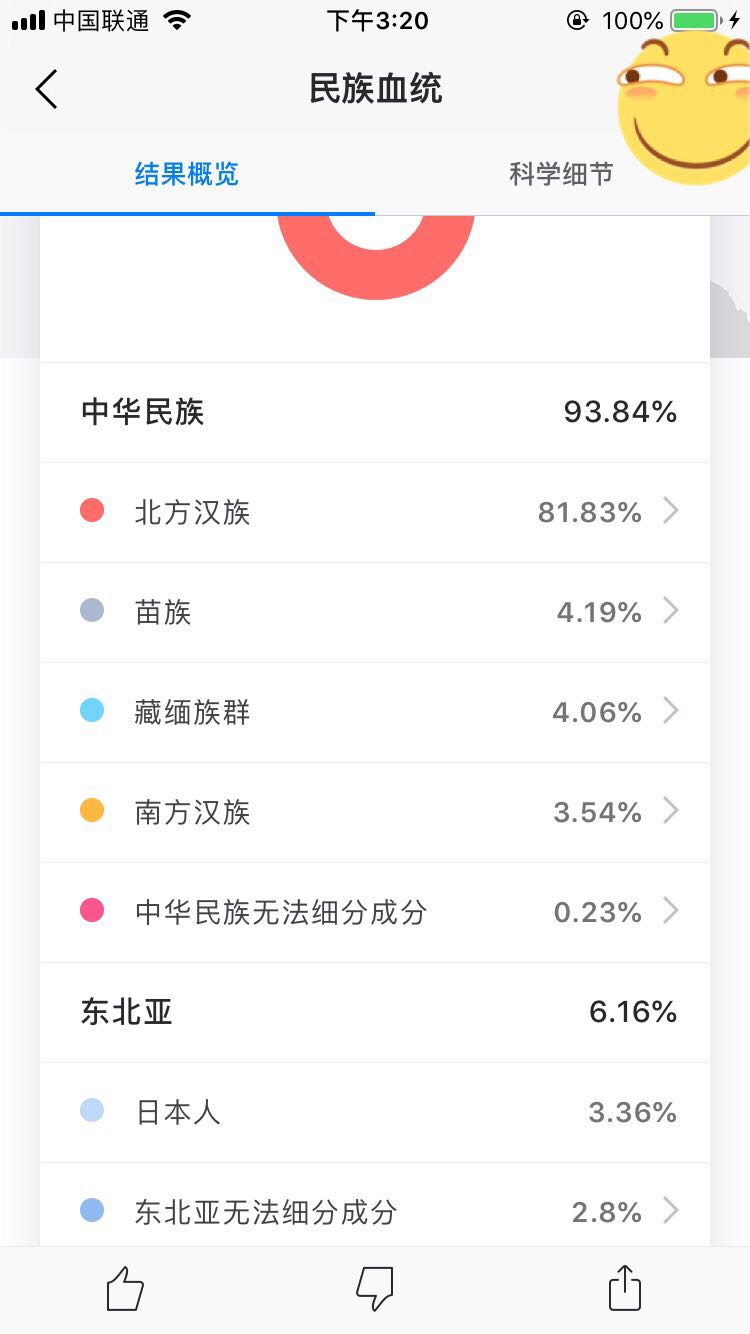Open 中华民族无法细分成分 0.23% row
The image size is (750, 1334).
tap(375, 912)
